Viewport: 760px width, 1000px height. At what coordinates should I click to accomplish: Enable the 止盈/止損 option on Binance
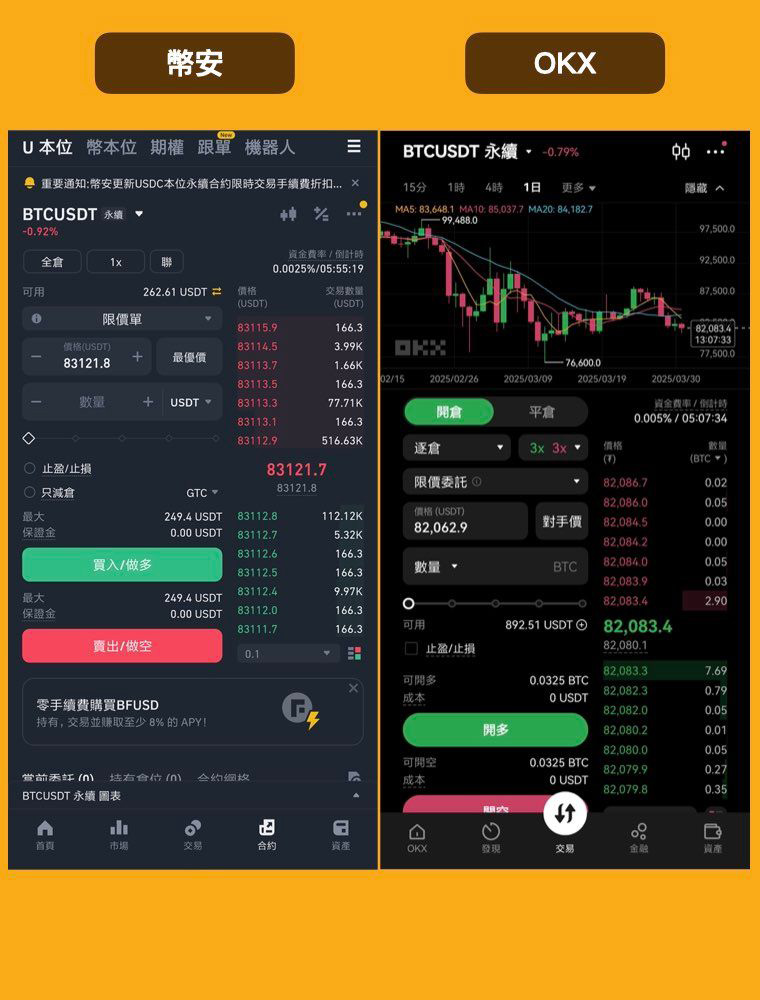coord(29,470)
